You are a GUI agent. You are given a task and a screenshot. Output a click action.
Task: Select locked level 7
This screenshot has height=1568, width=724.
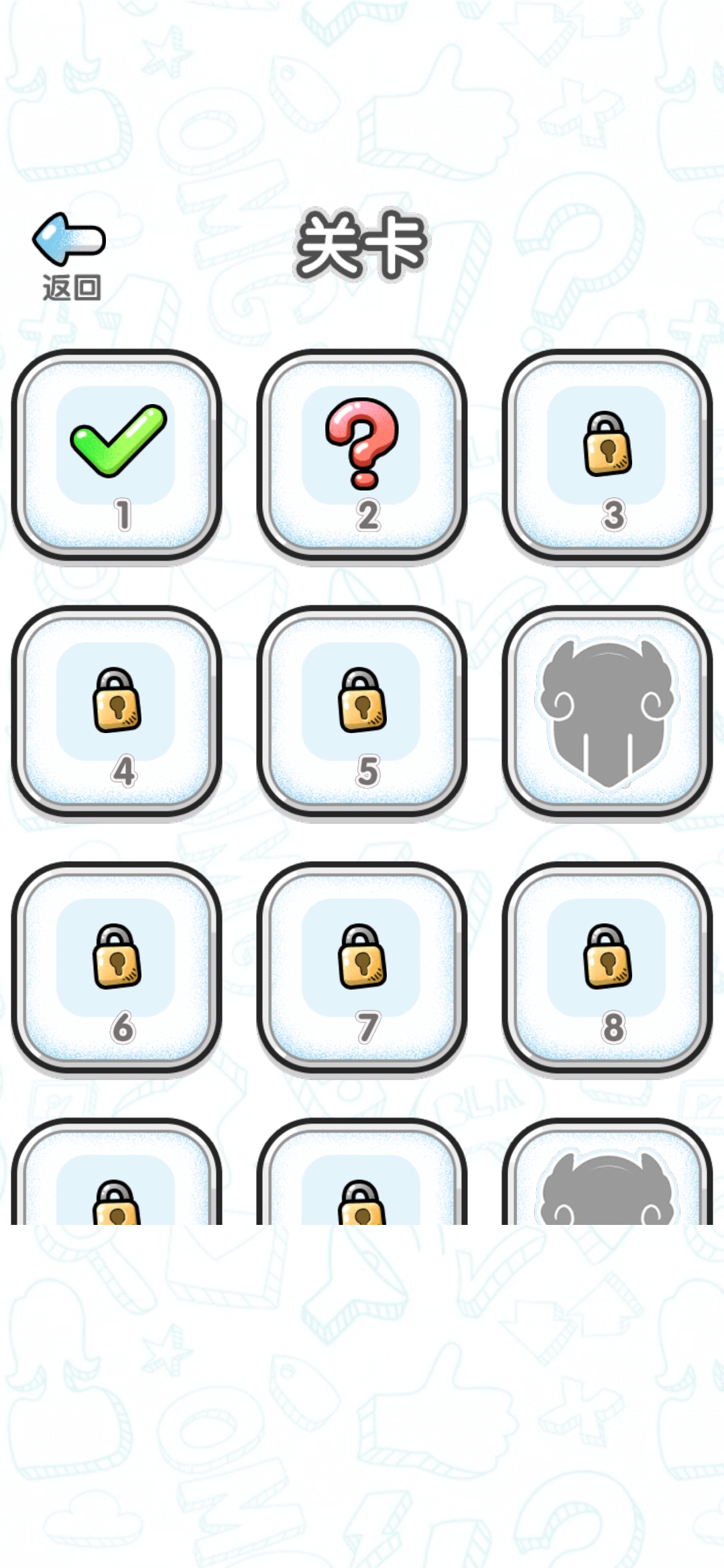pyautogui.click(x=362, y=966)
